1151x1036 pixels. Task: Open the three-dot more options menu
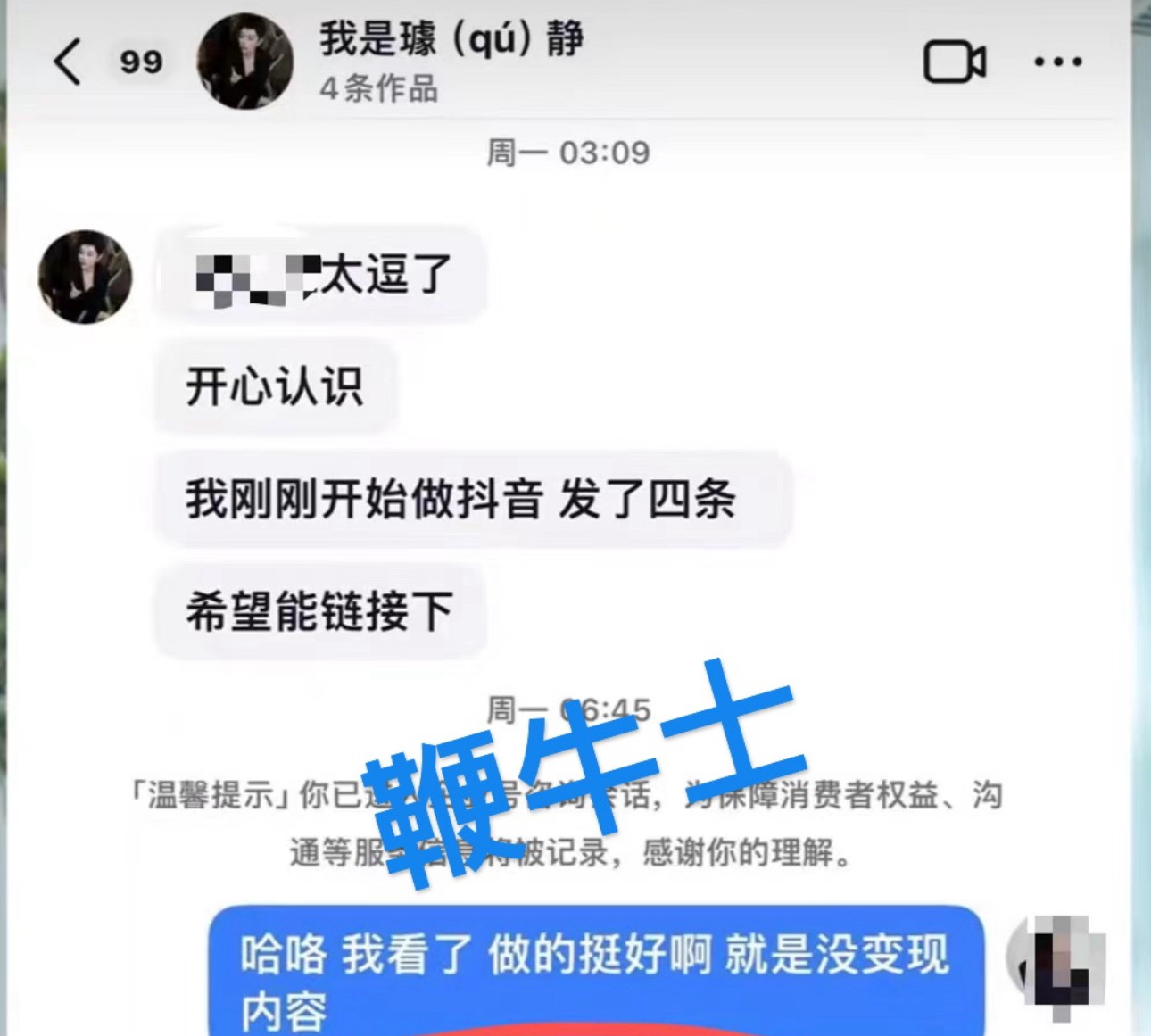tap(1057, 62)
